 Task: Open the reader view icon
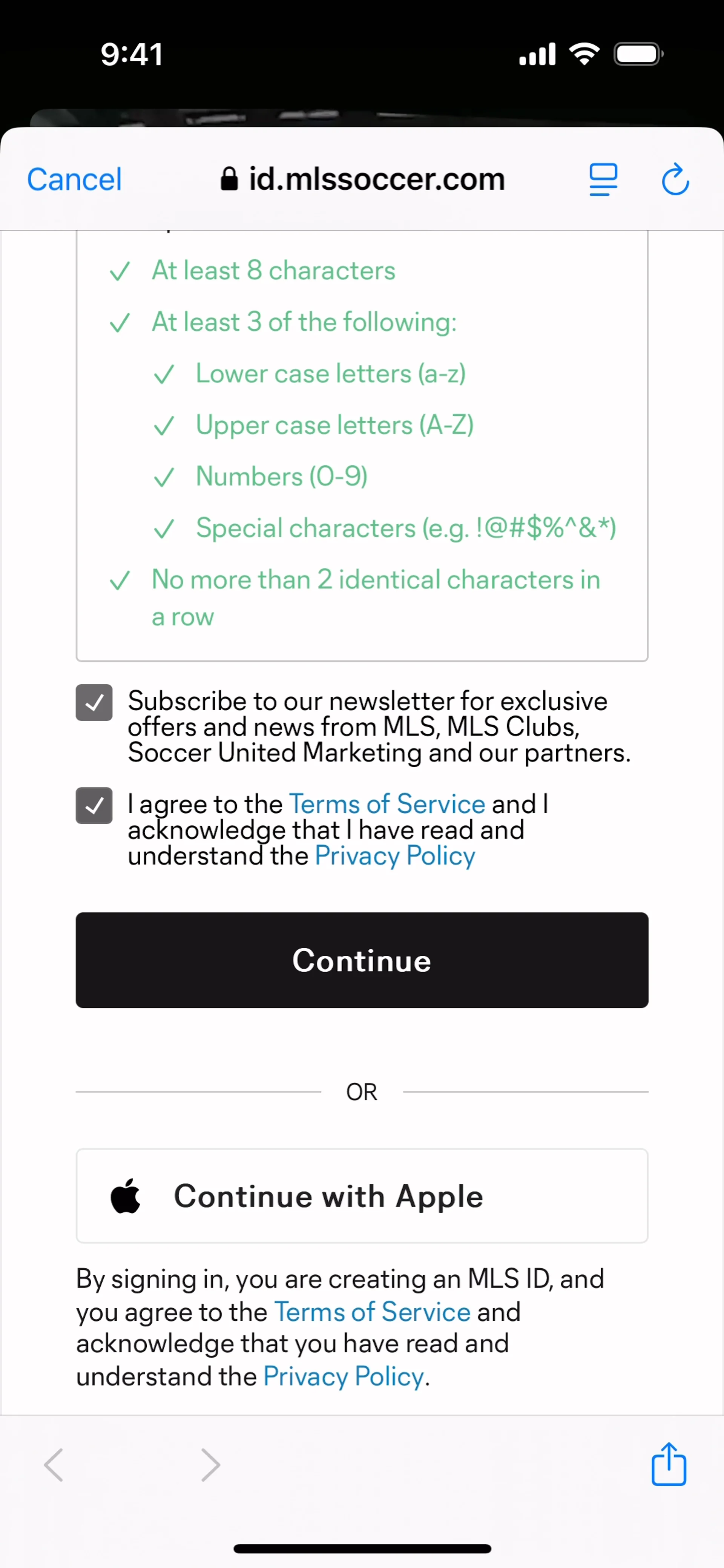603,179
